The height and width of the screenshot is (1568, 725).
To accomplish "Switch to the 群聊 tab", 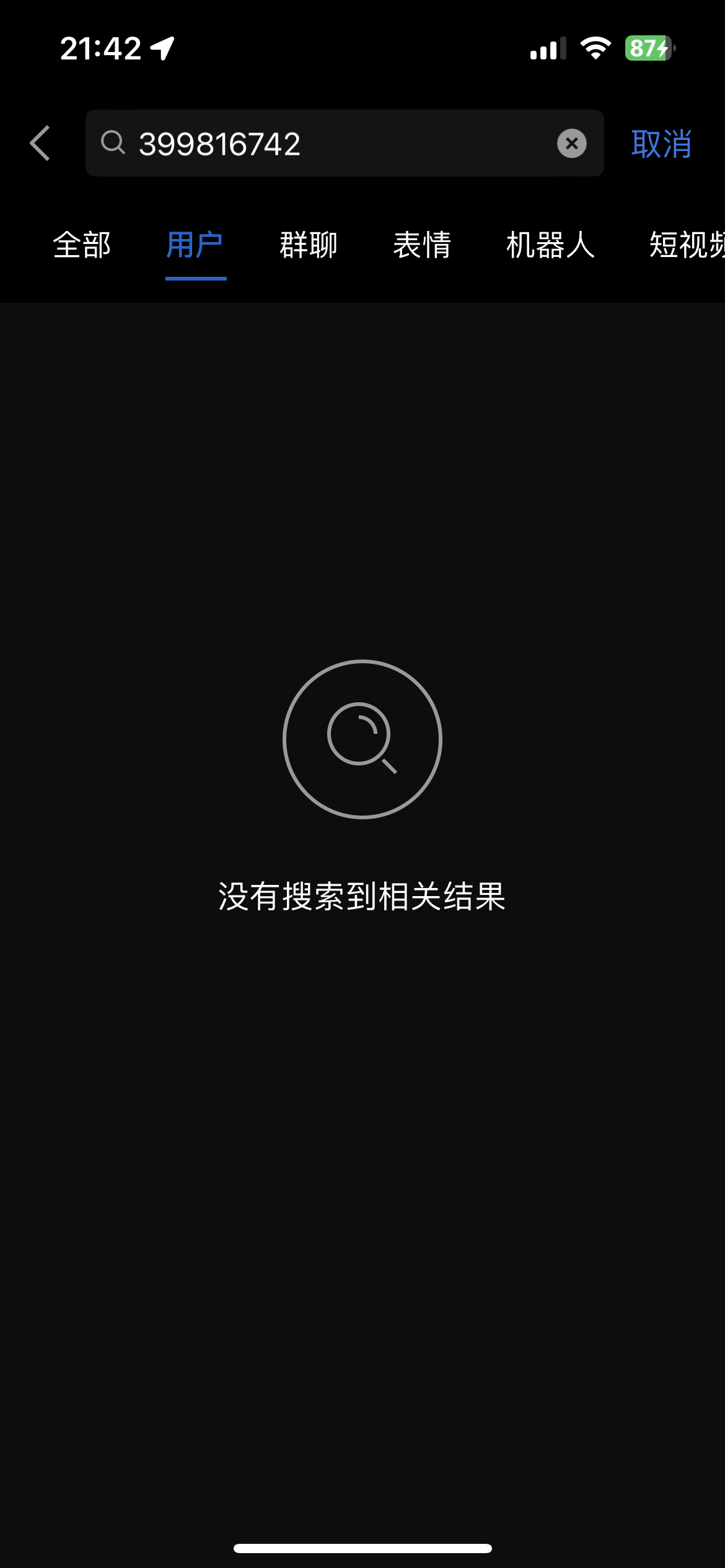I will 309,245.
